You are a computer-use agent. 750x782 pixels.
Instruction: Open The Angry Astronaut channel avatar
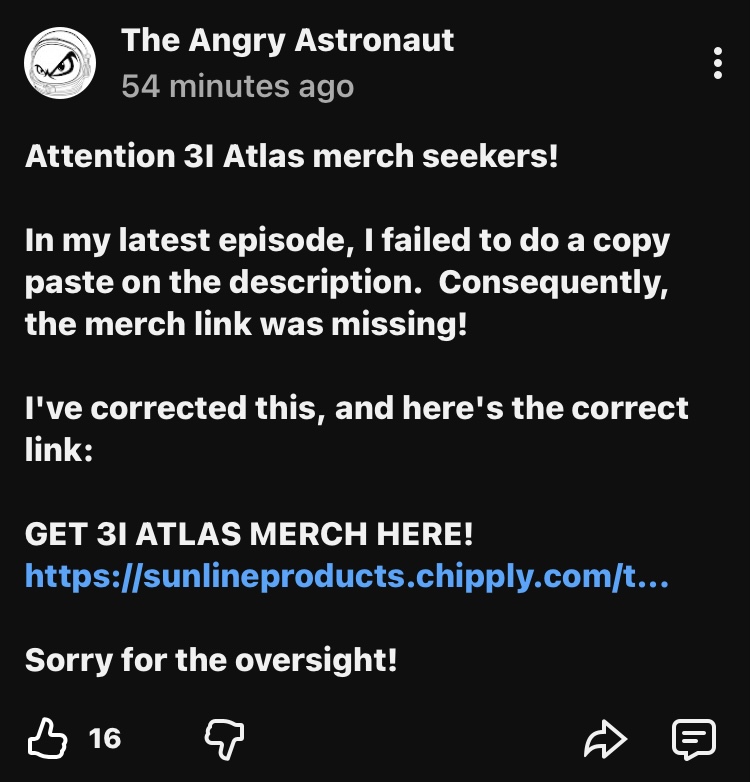click(60, 63)
